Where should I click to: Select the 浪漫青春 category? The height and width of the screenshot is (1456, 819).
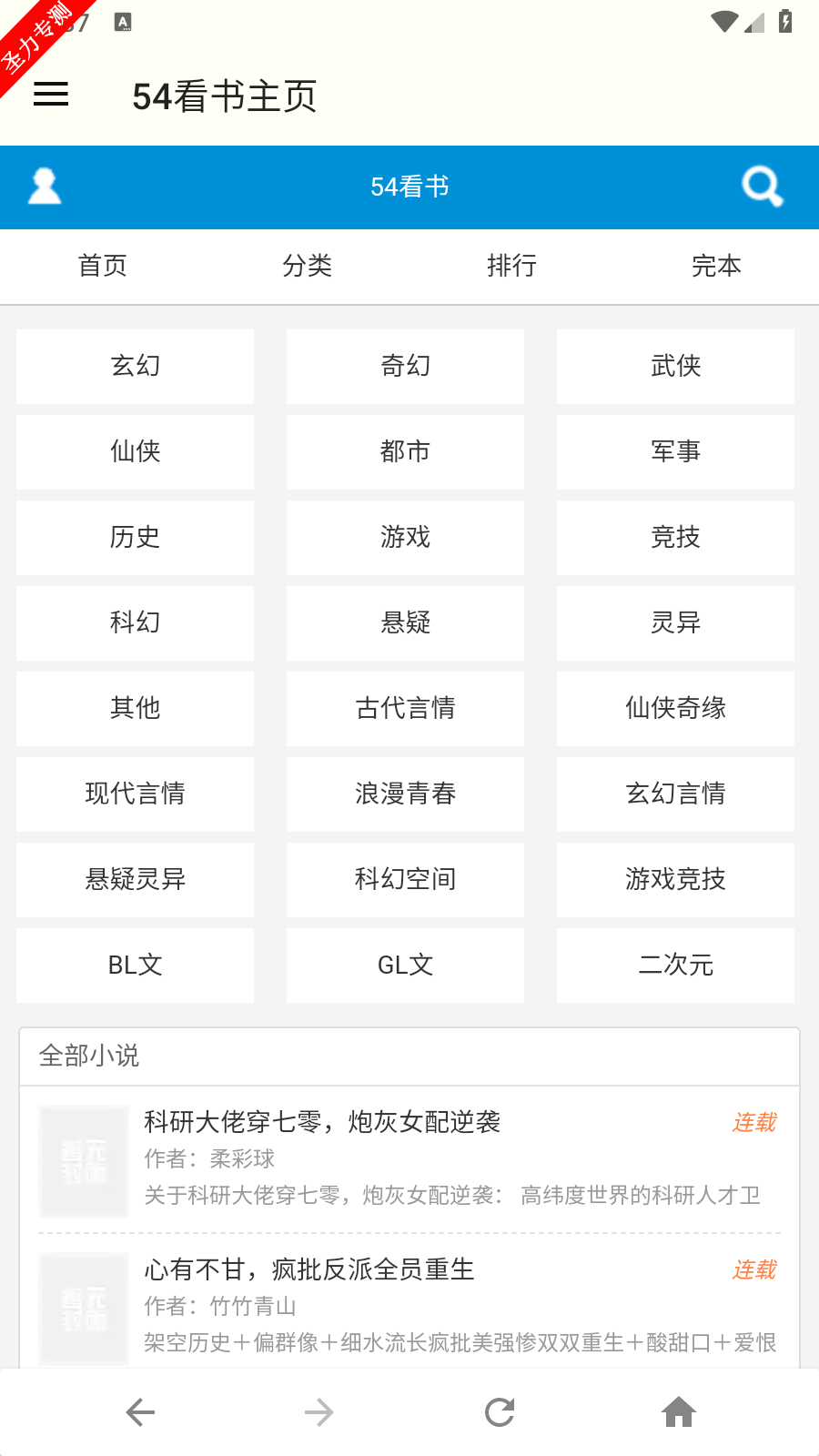click(x=405, y=794)
